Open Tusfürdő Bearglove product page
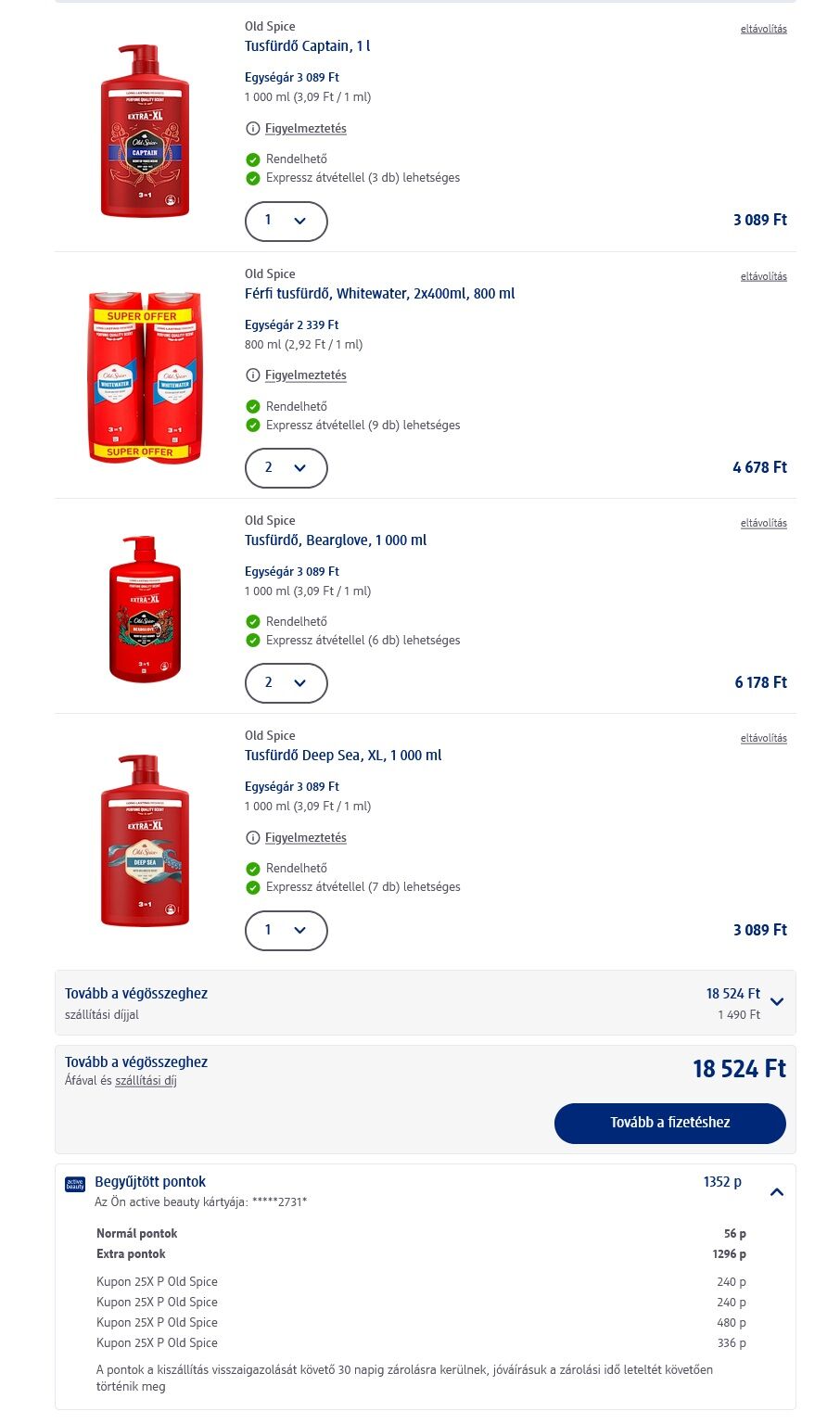 (336, 540)
